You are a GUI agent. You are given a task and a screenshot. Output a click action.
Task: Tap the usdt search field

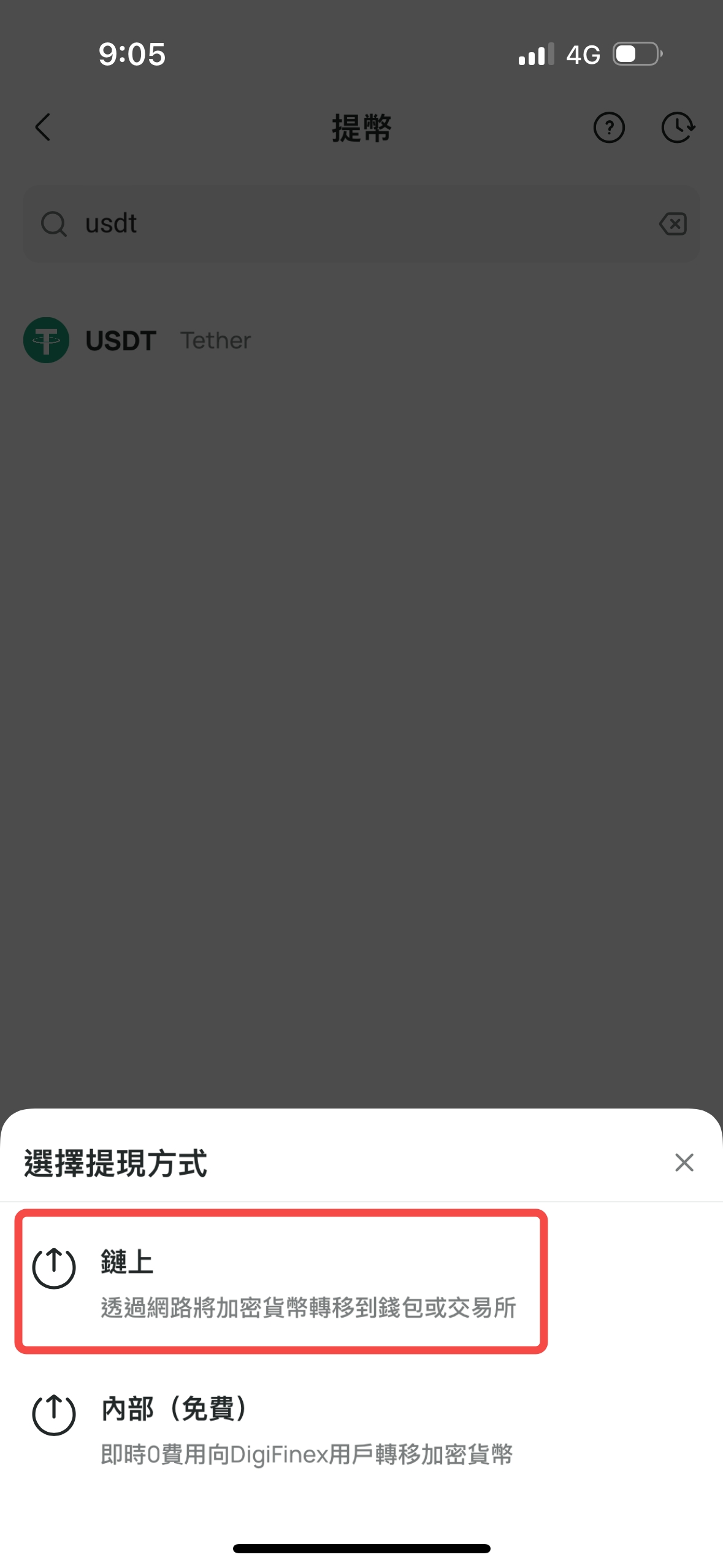click(361, 224)
